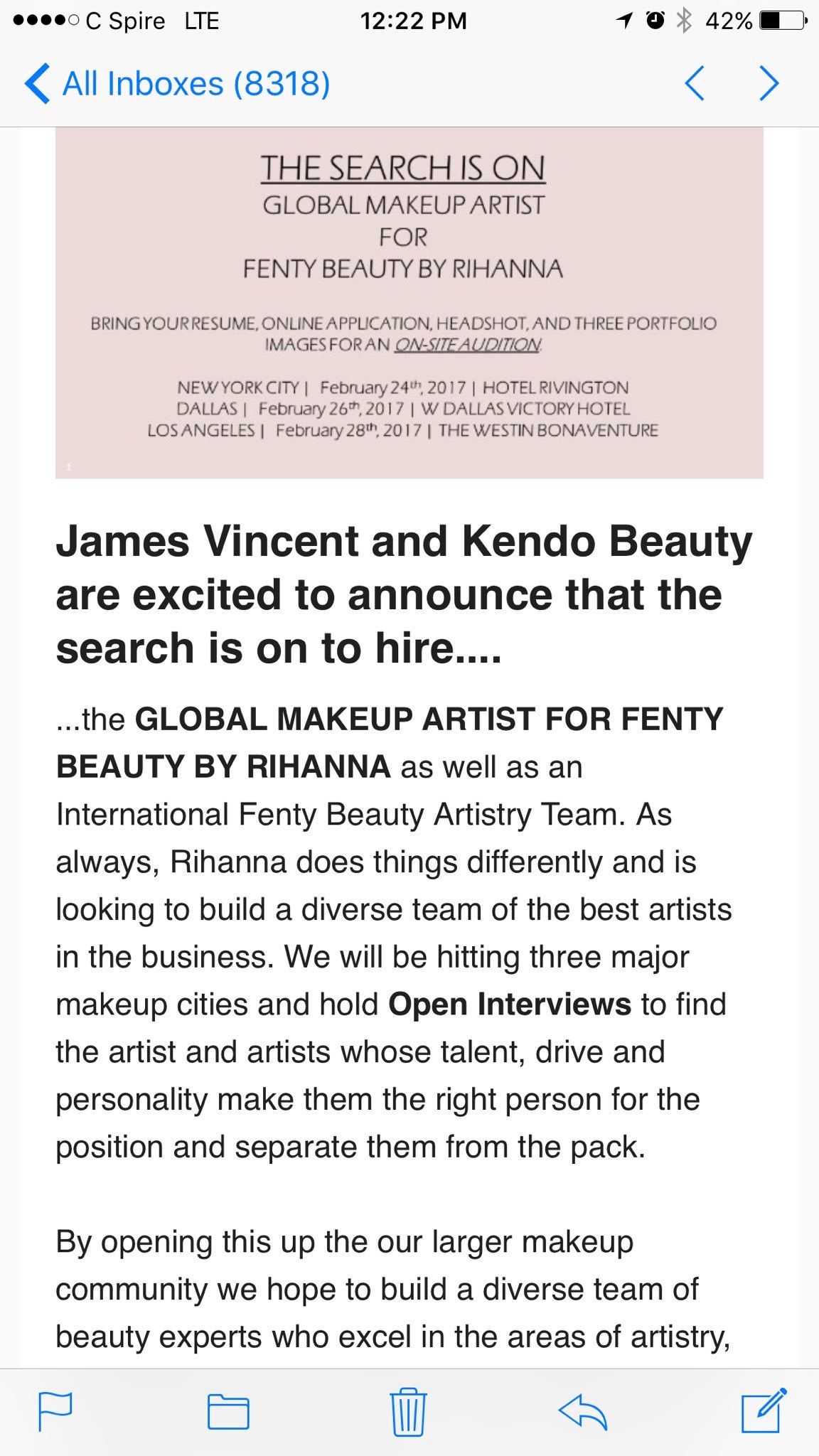Go back to All Inboxes
Image resolution: width=819 pixels, height=1456 pixels.
(x=177, y=84)
